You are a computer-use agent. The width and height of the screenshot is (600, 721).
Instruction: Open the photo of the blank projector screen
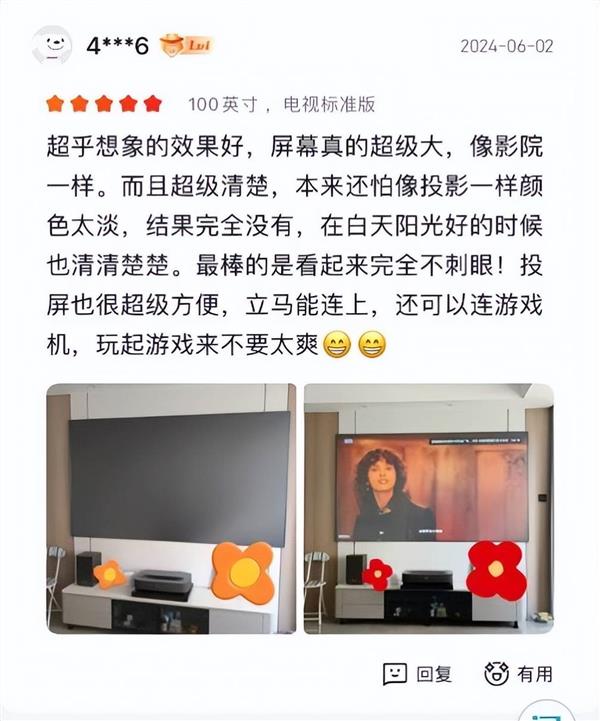(171, 508)
